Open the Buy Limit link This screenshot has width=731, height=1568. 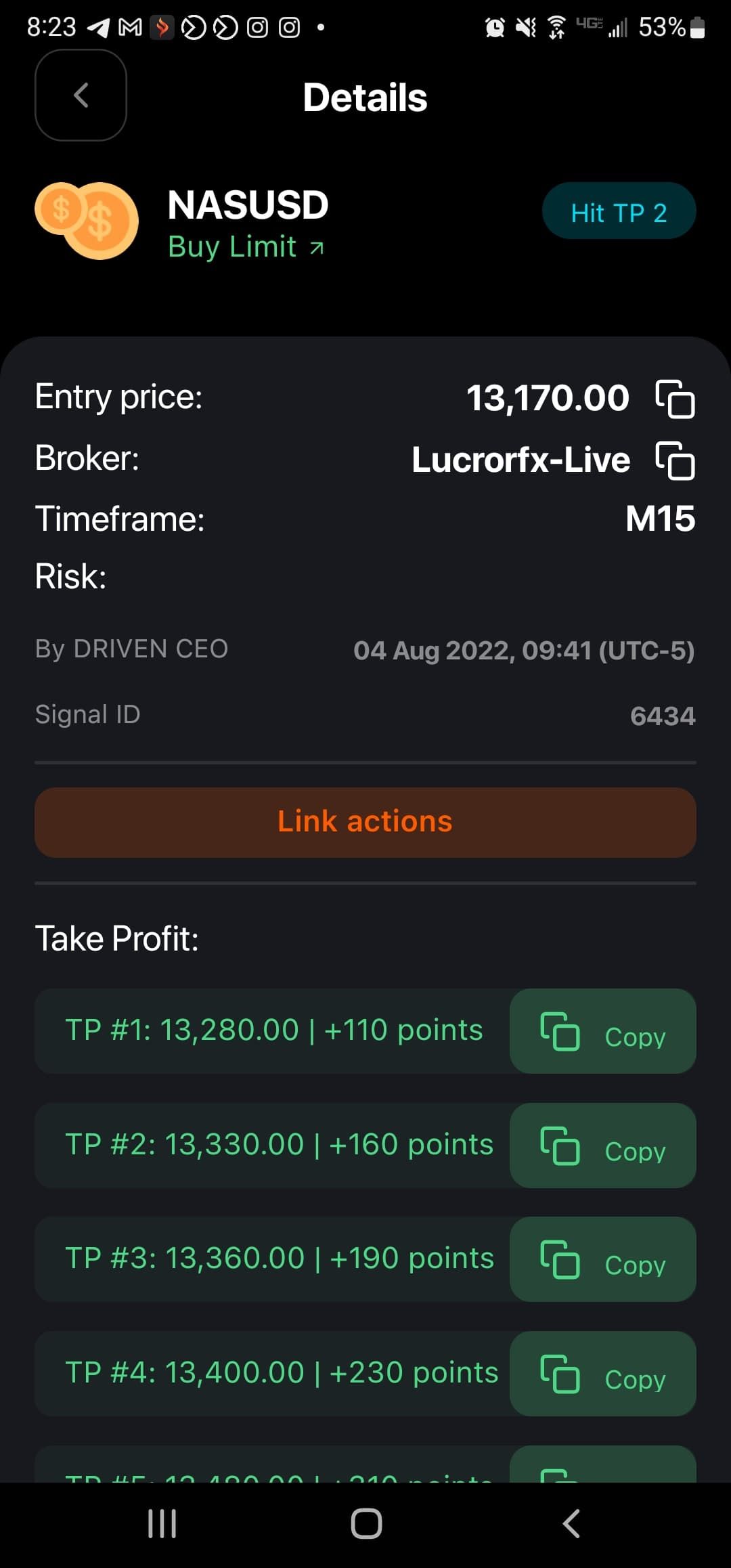(x=246, y=247)
